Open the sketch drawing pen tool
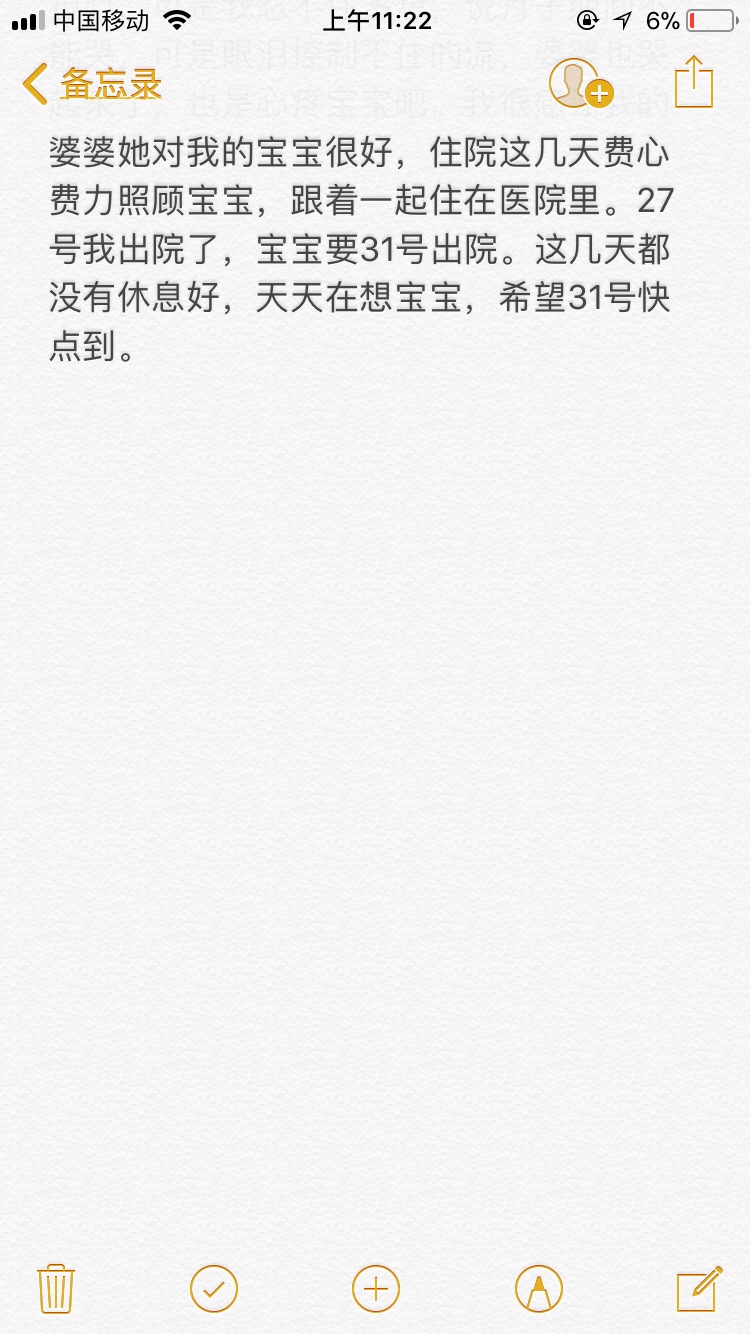The image size is (750, 1334). tap(538, 1288)
